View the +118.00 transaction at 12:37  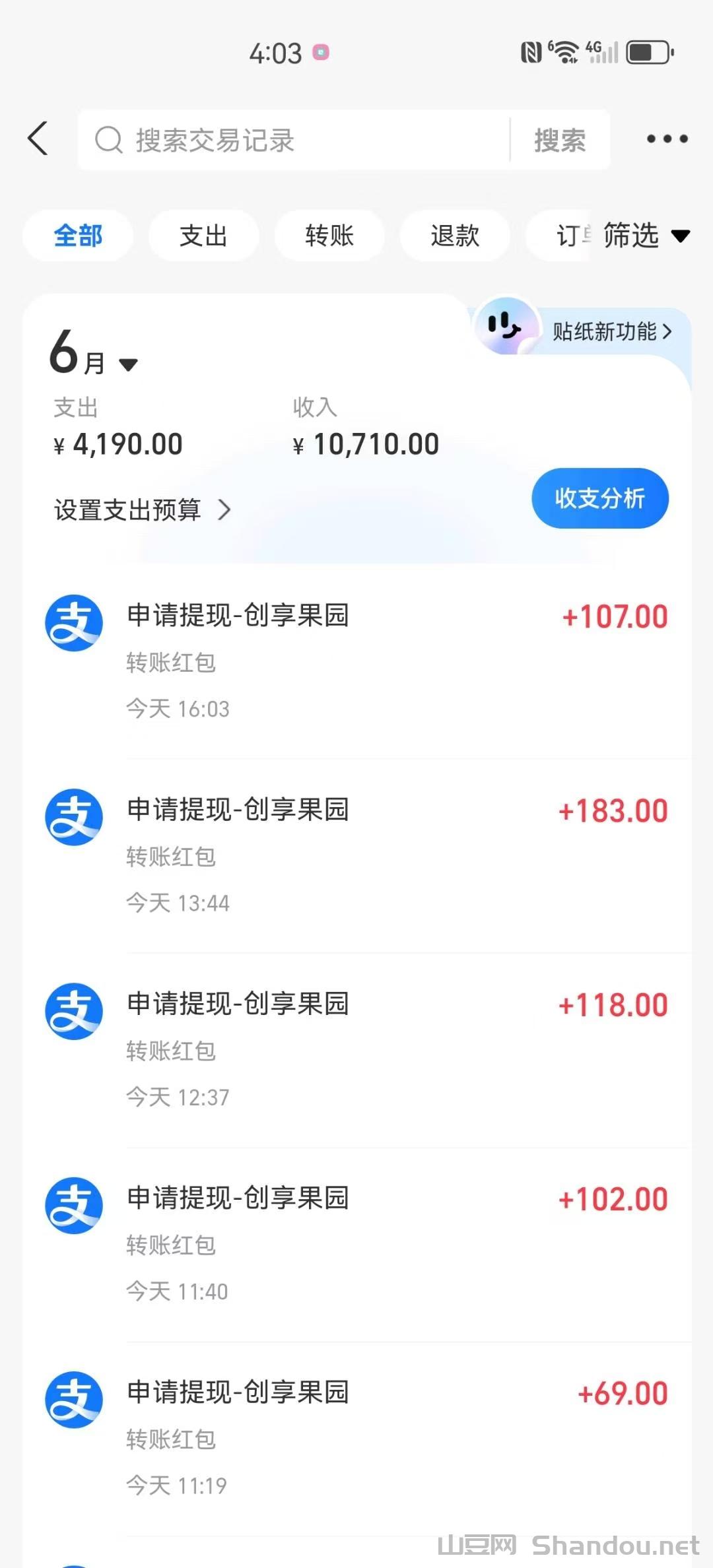[x=356, y=1049]
